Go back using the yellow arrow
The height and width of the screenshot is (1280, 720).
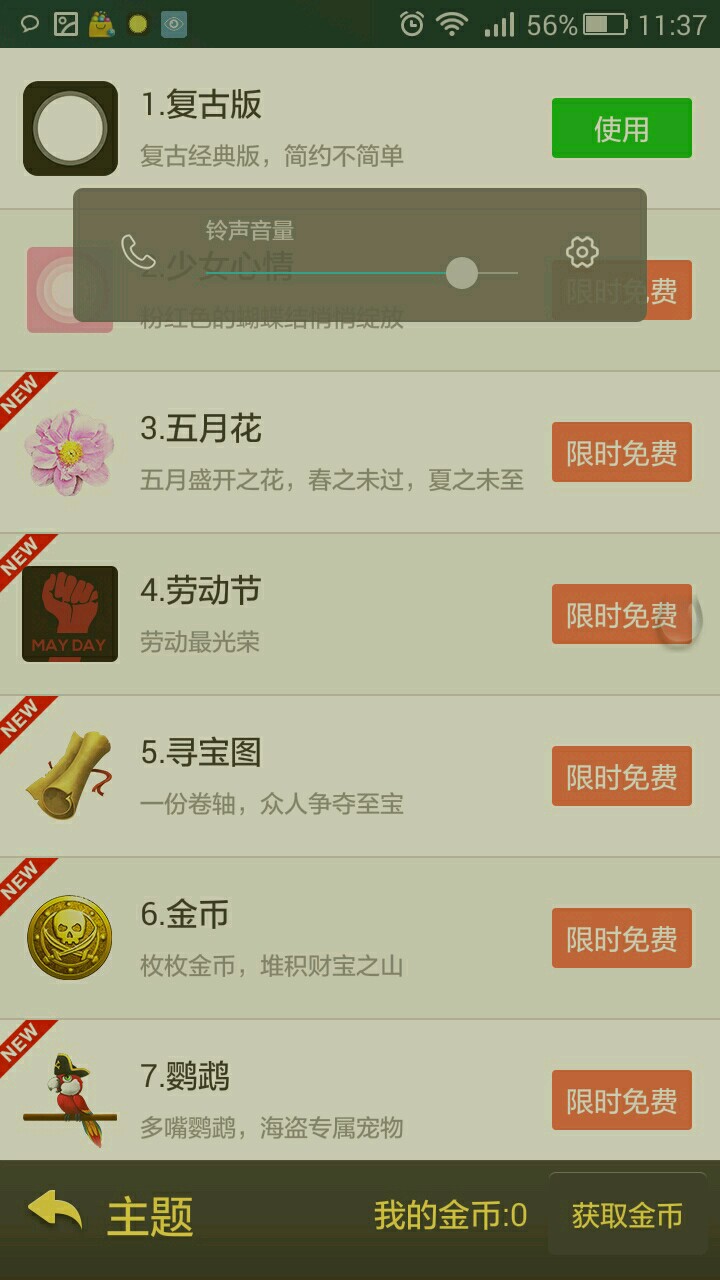point(55,1213)
